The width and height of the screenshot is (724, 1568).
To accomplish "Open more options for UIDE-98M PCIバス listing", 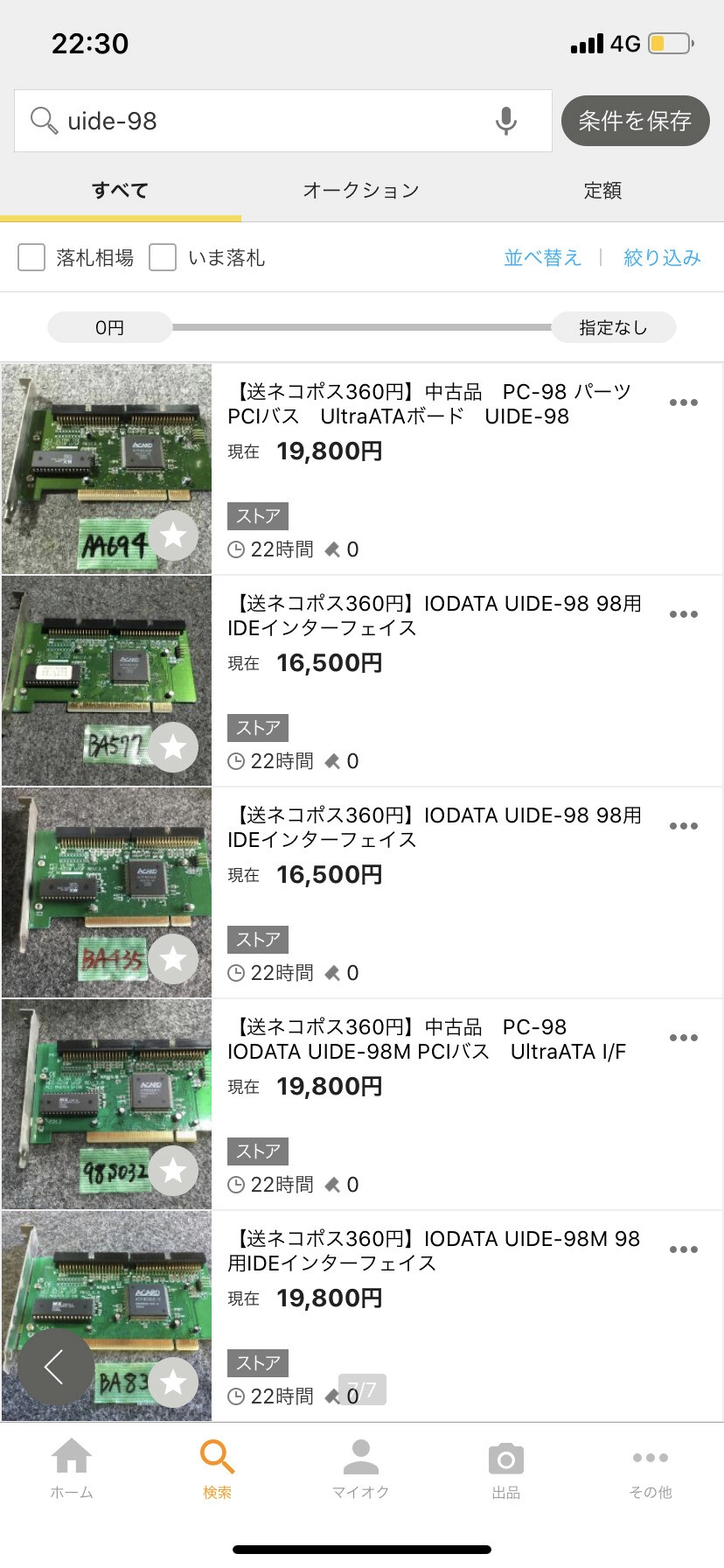I will [683, 1038].
